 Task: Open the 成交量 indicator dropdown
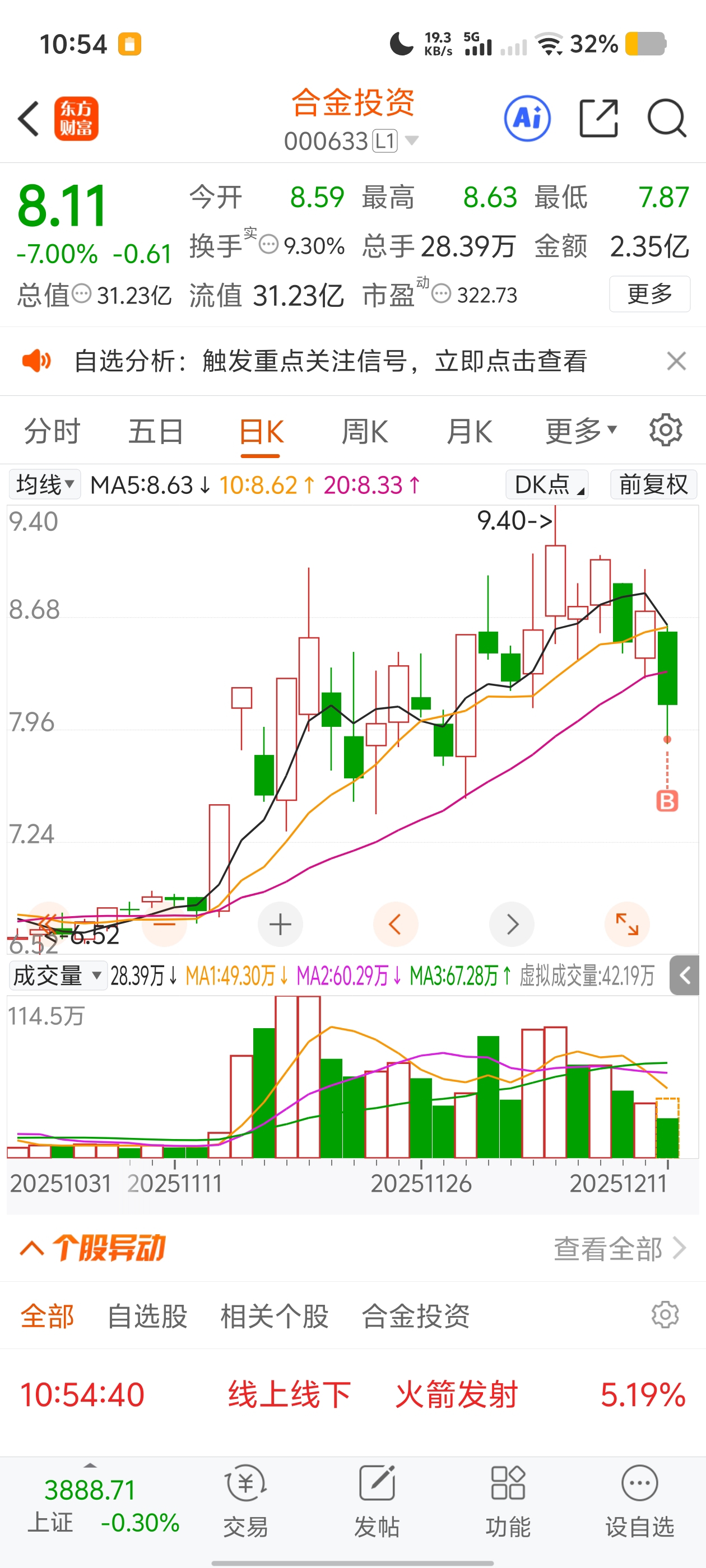click(x=57, y=976)
